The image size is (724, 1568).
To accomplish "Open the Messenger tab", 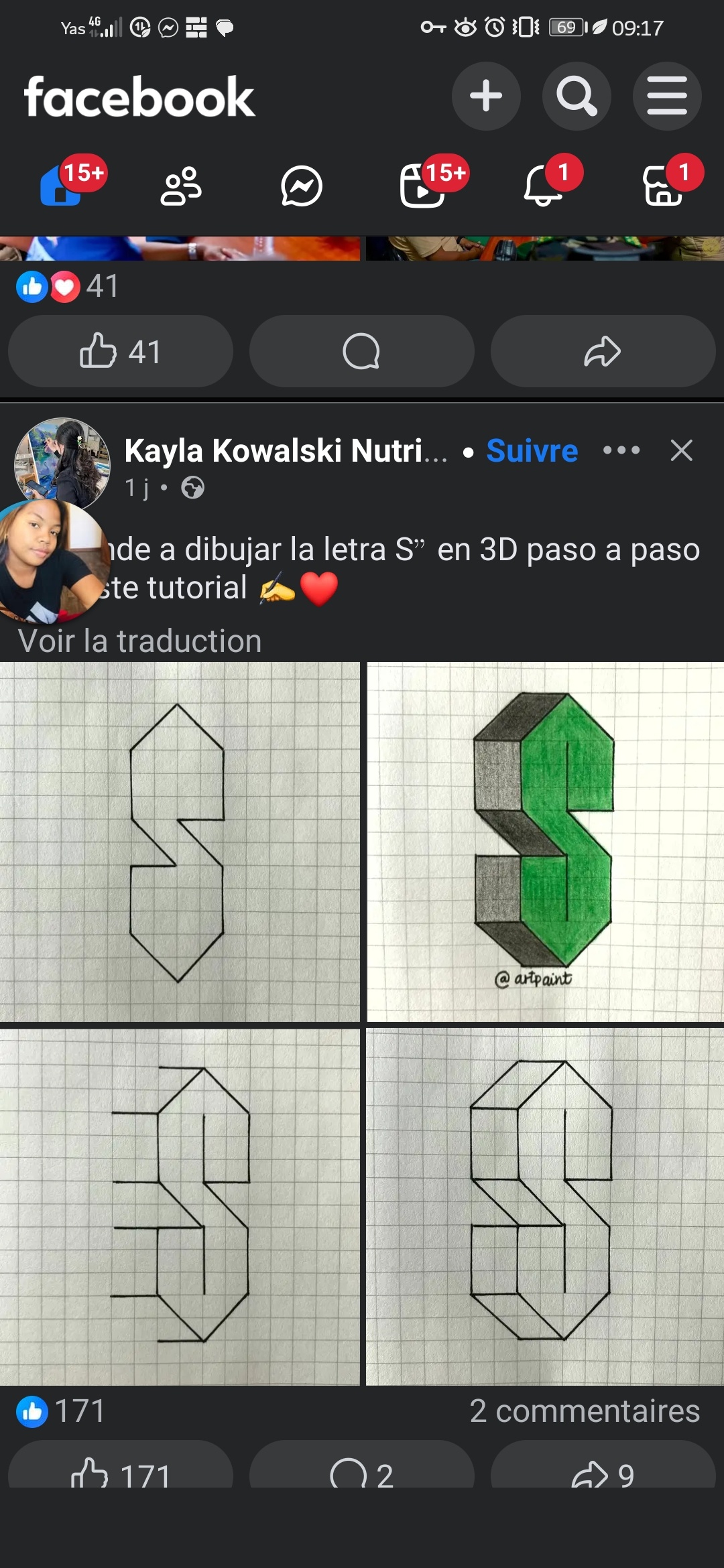I will coord(302,186).
